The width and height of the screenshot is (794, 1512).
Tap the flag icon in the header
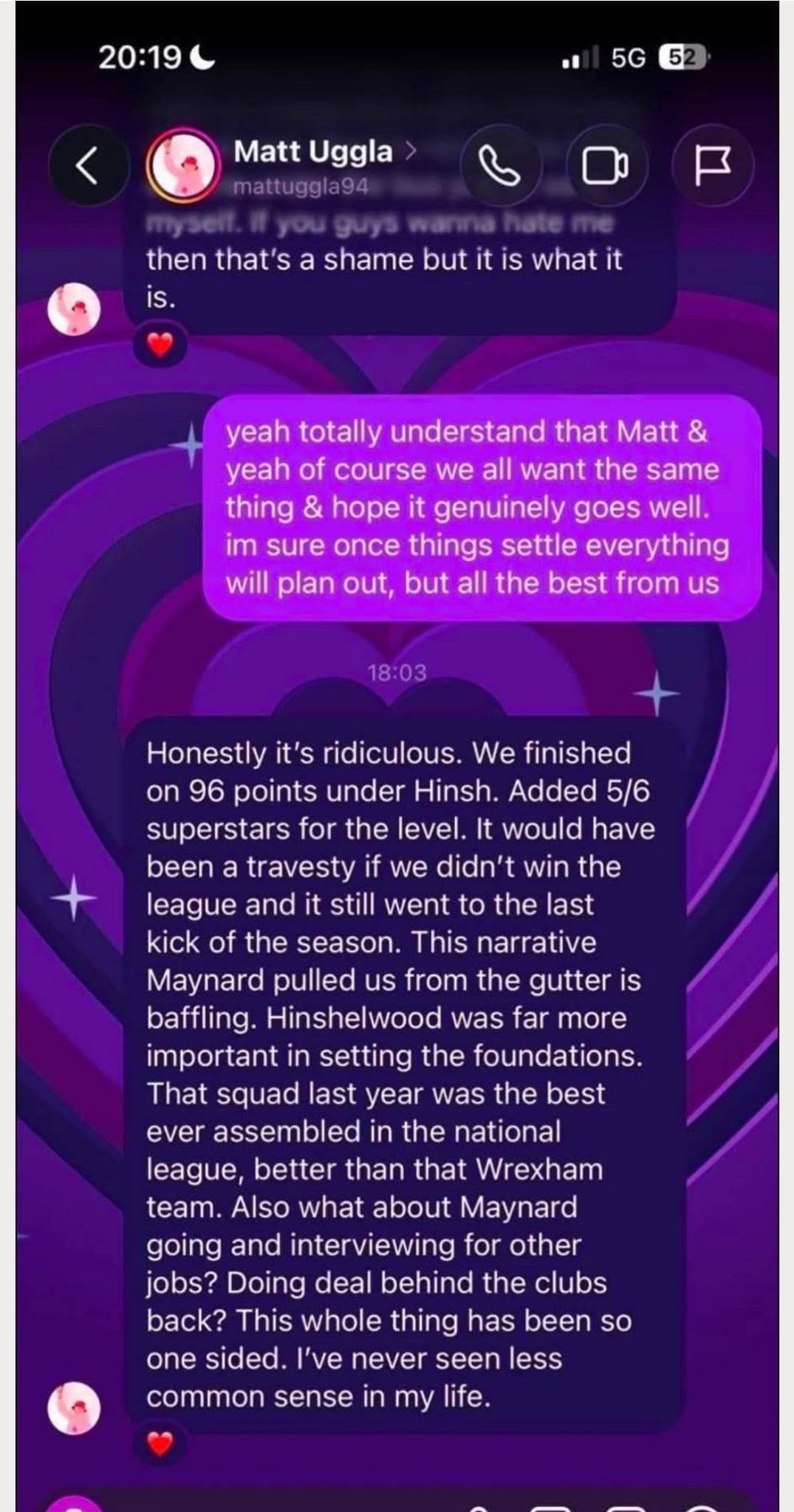click(713, 165)
